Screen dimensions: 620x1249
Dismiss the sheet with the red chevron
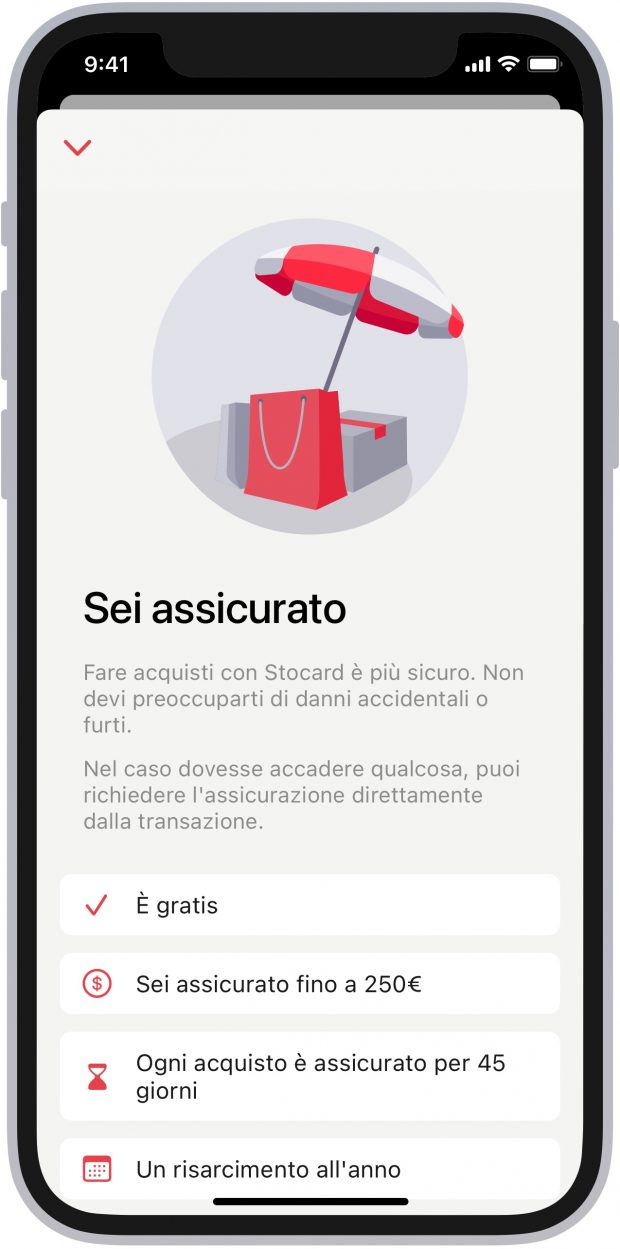pyautogui.click(x=77, y=148)
